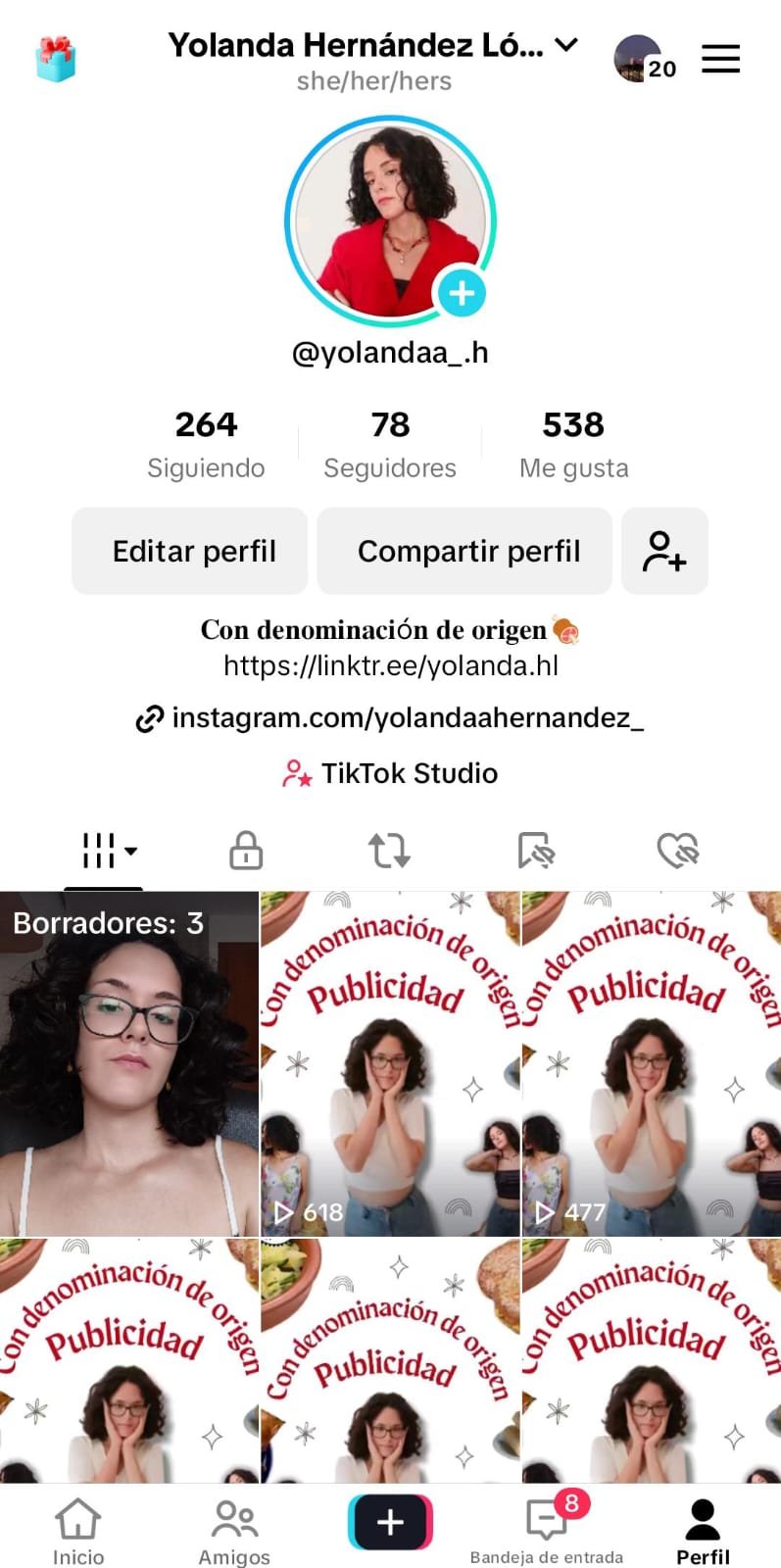
Task: Play the video with 618 views
Action: point(390,1063)
